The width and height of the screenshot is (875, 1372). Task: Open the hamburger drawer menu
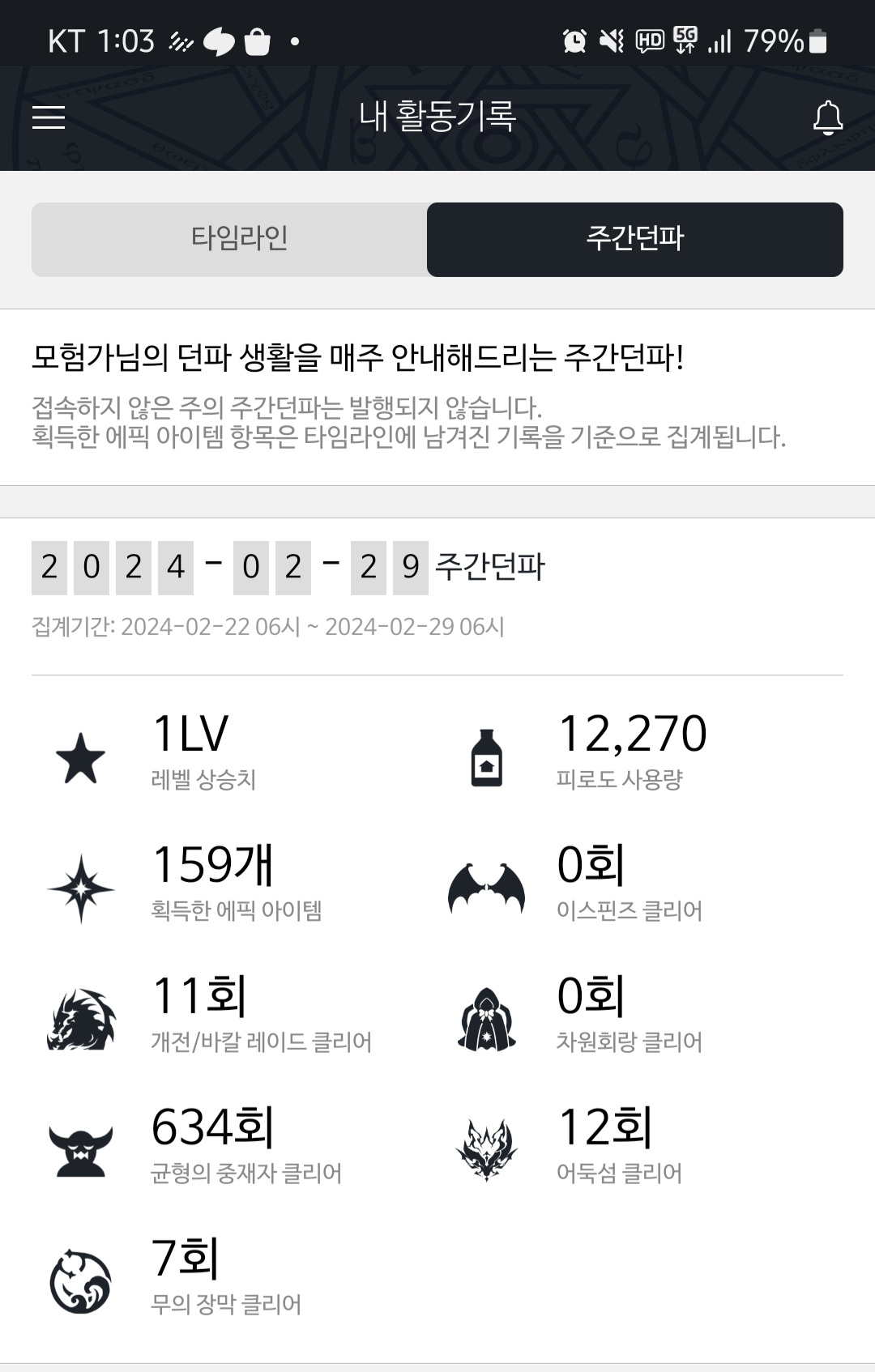[49, 117]
